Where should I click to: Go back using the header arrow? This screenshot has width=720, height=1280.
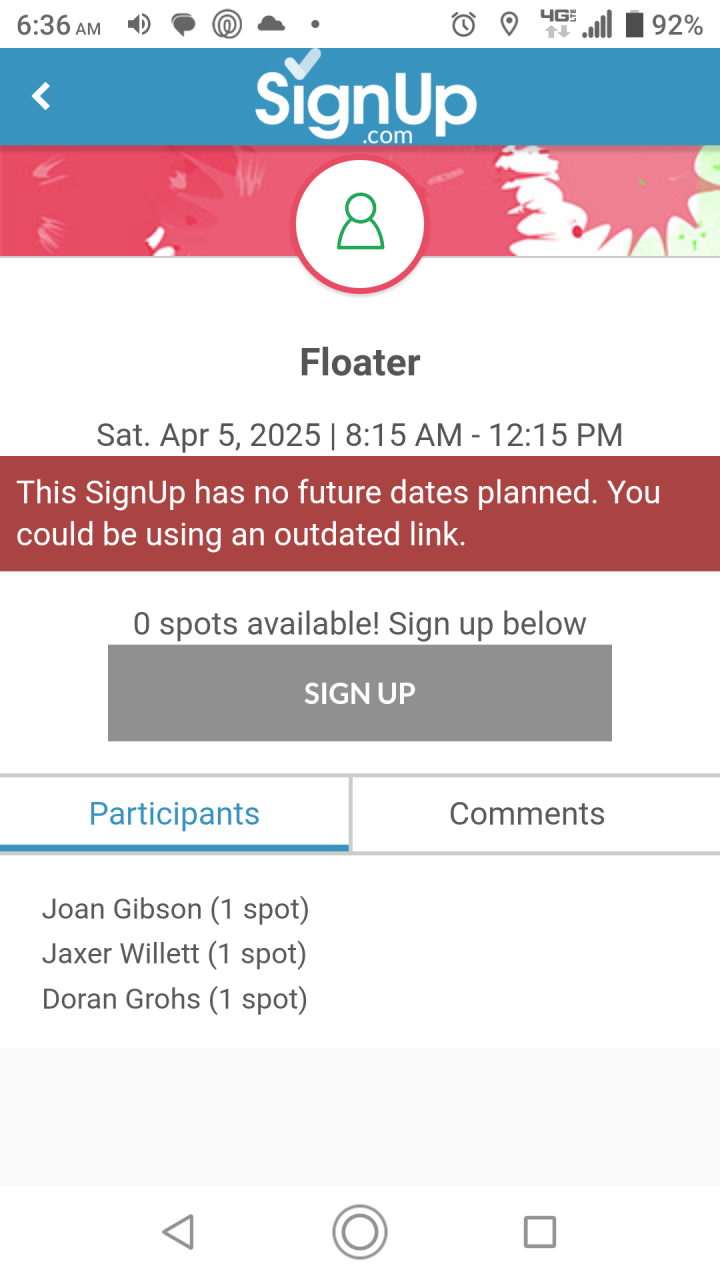tap(41, 96)
